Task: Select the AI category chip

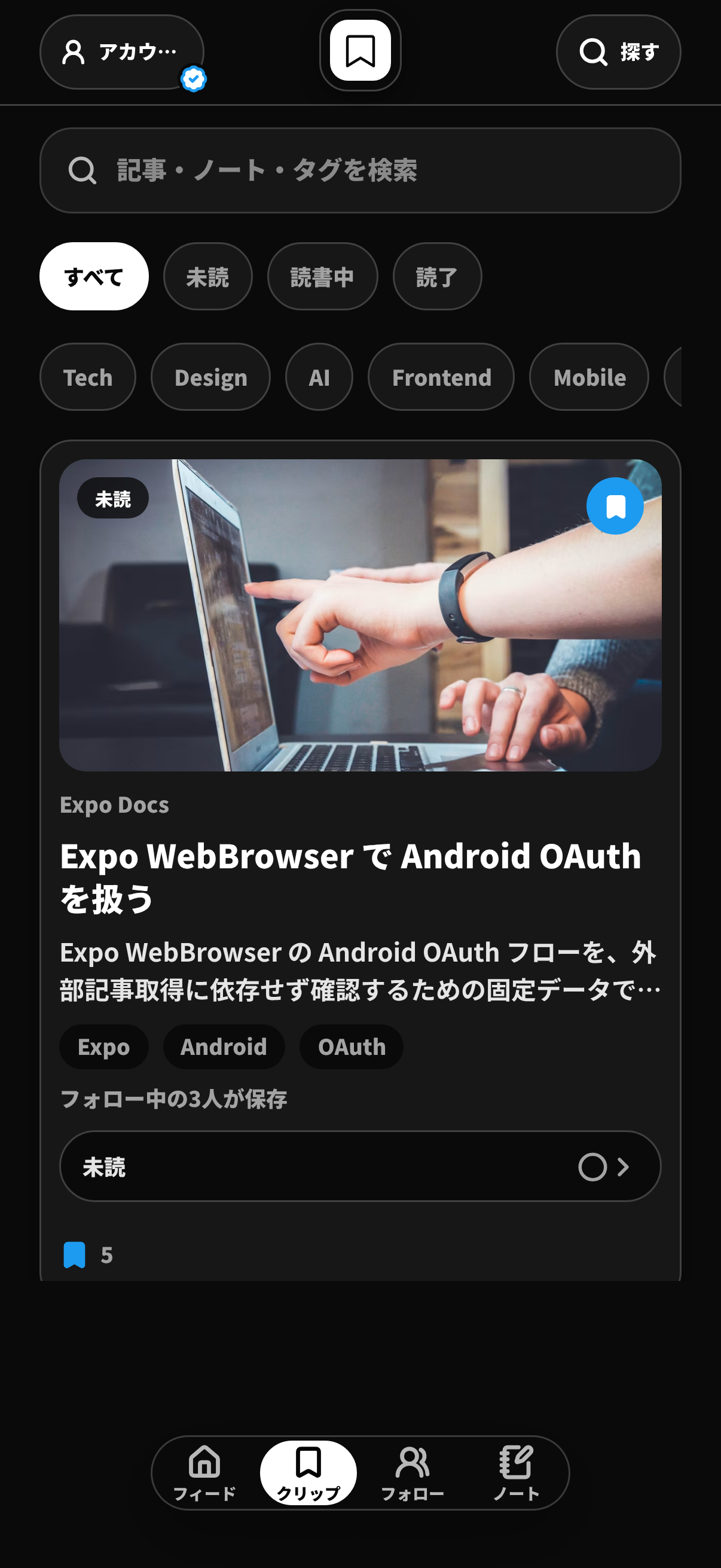Action: (319, 377)
